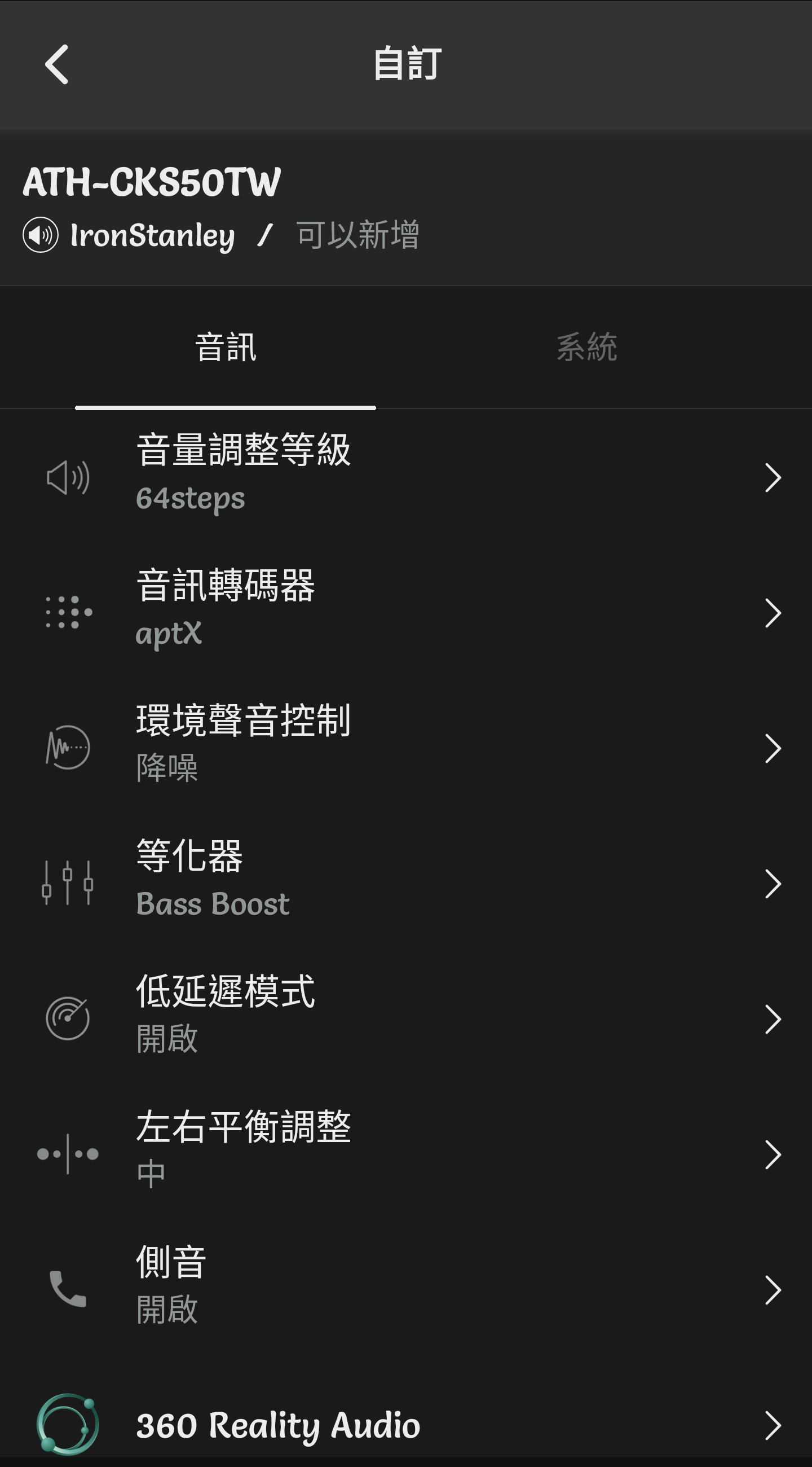Select the 音訊 tab

coord(226,347)
